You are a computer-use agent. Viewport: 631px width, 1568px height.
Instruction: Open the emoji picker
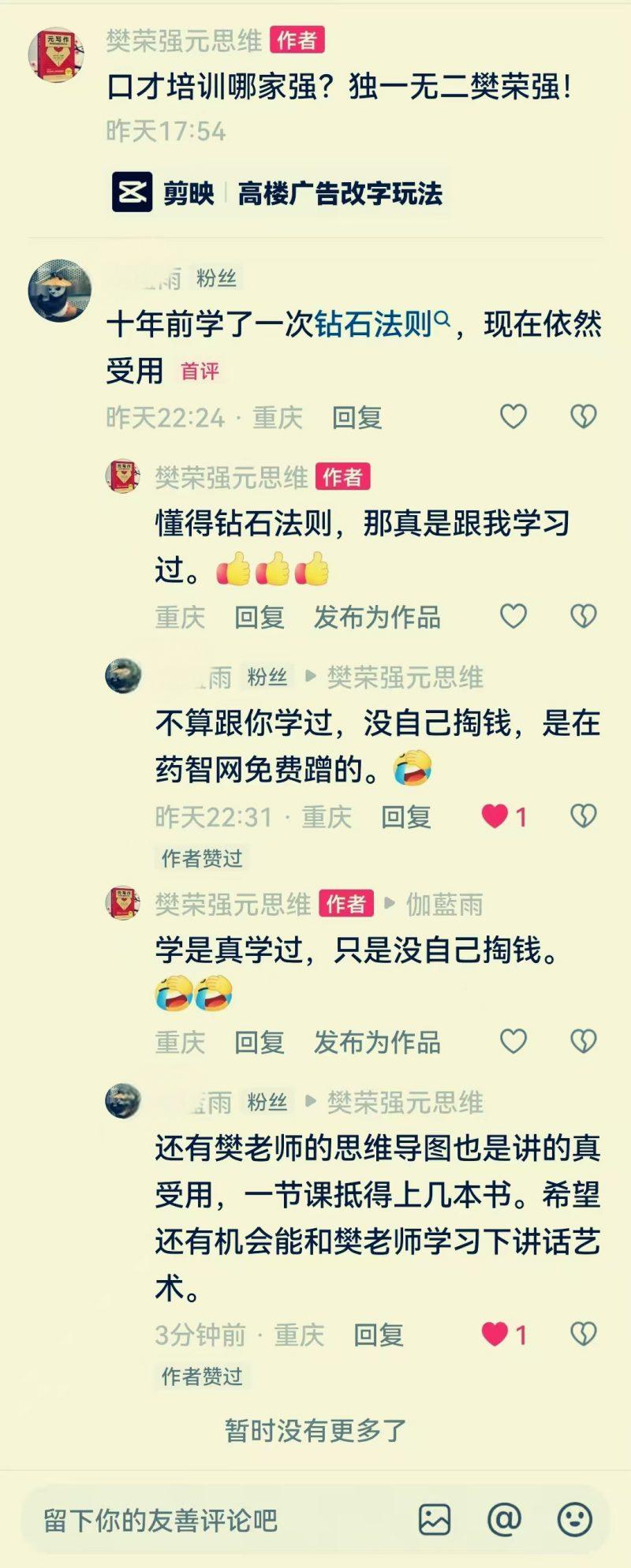[x=574, y=1519]
